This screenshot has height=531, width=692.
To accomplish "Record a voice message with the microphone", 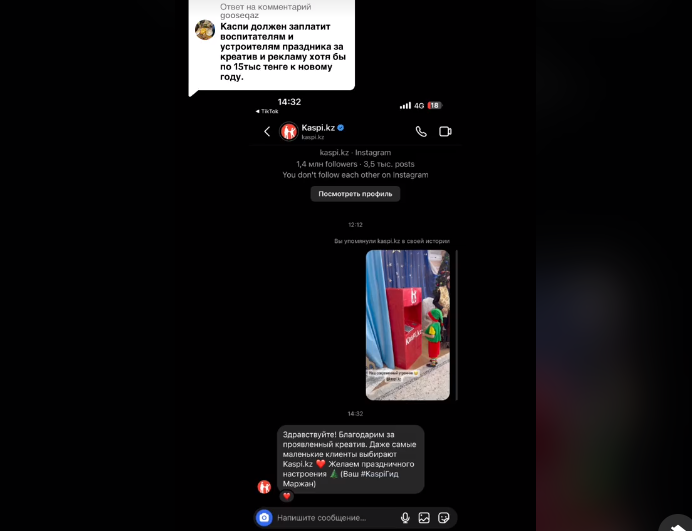I will point(405,517).
